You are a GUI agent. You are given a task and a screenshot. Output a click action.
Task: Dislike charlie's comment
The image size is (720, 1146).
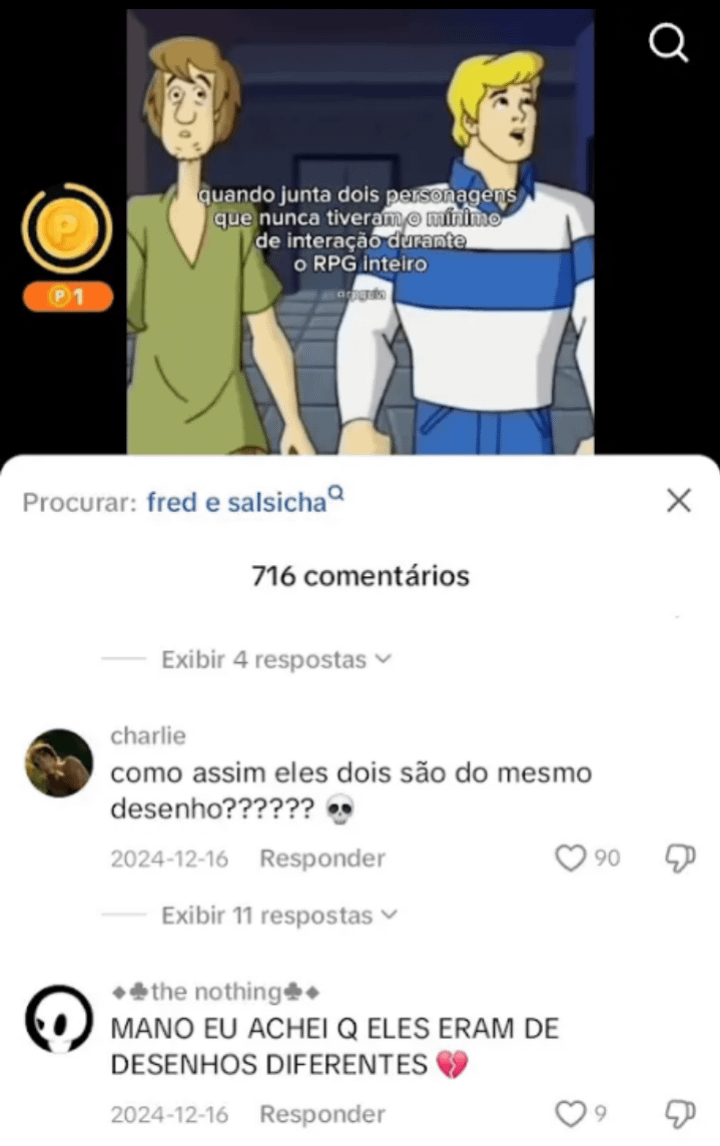tap(679, 858)
